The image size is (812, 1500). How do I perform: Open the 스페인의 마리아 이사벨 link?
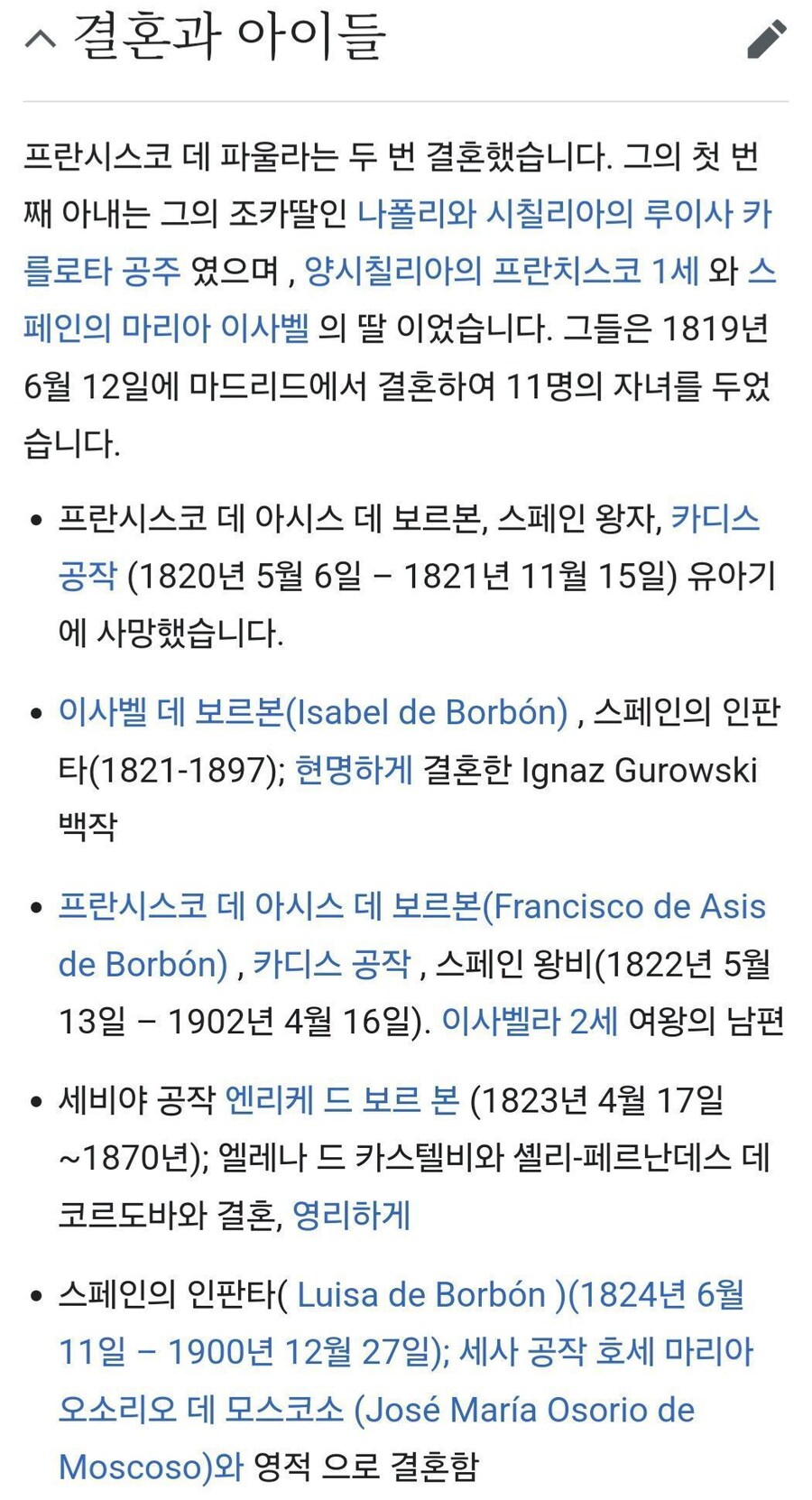point(166,328)
